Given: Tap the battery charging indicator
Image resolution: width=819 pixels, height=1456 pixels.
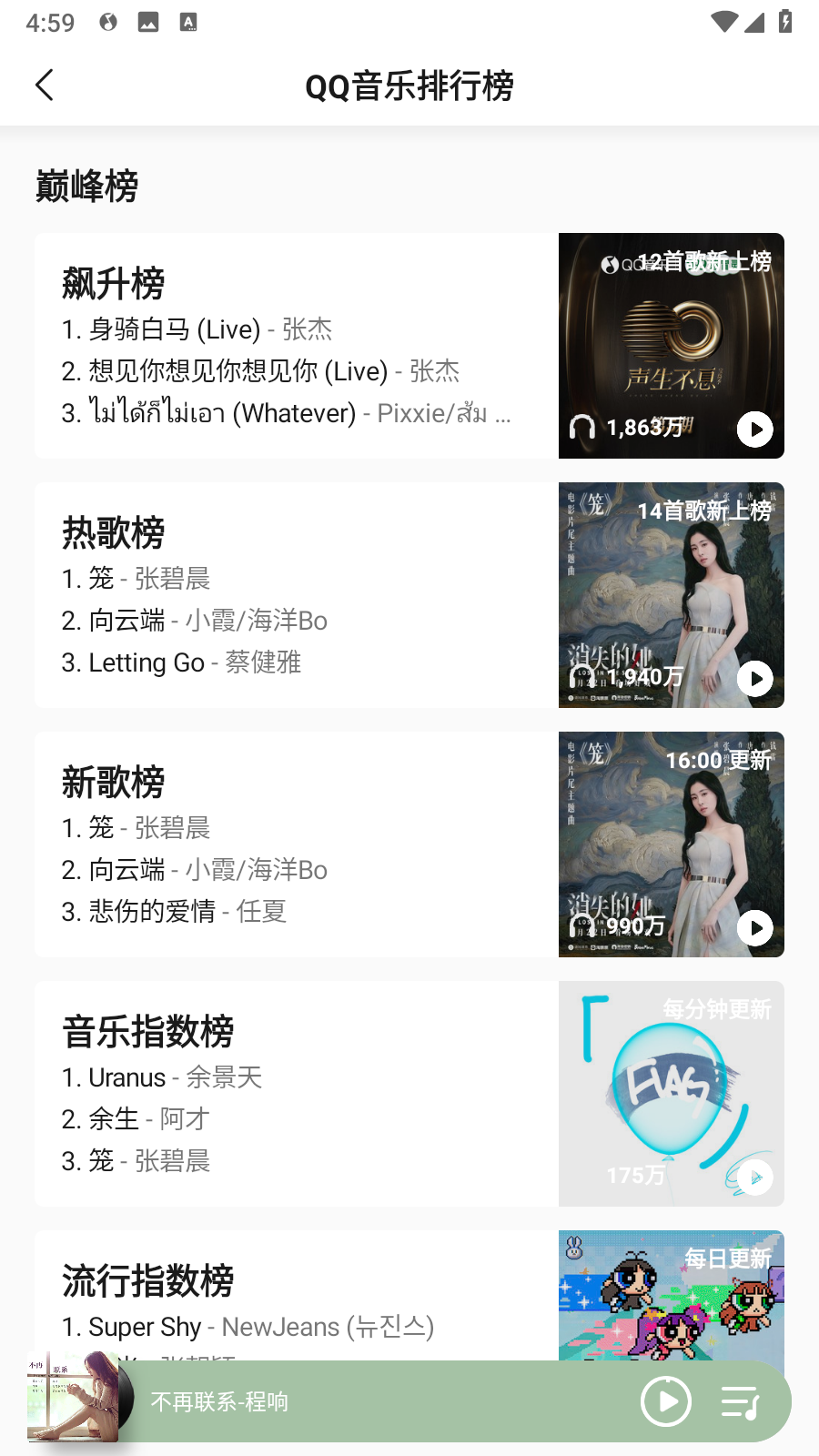Looking at the screenshot, I should (784, 21).
